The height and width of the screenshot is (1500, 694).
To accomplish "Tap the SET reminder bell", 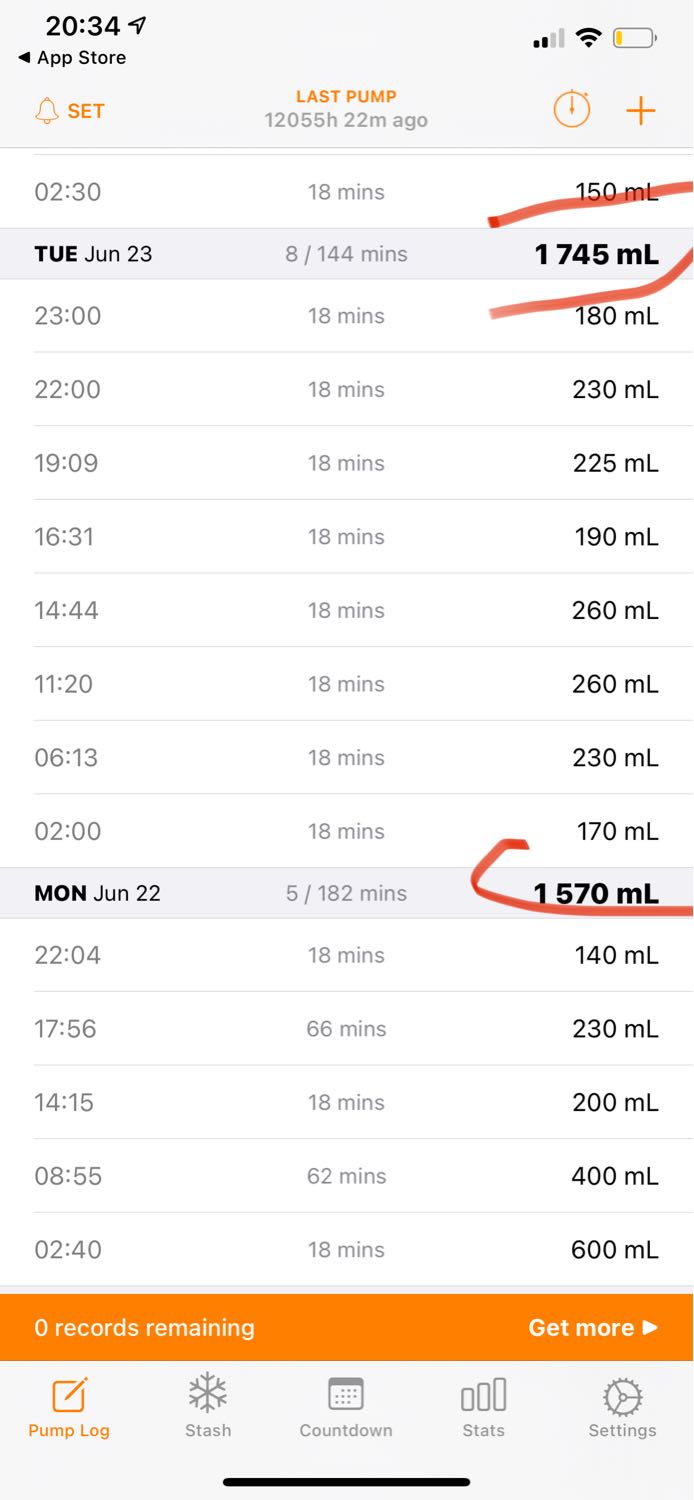I will tap(69, 111).
